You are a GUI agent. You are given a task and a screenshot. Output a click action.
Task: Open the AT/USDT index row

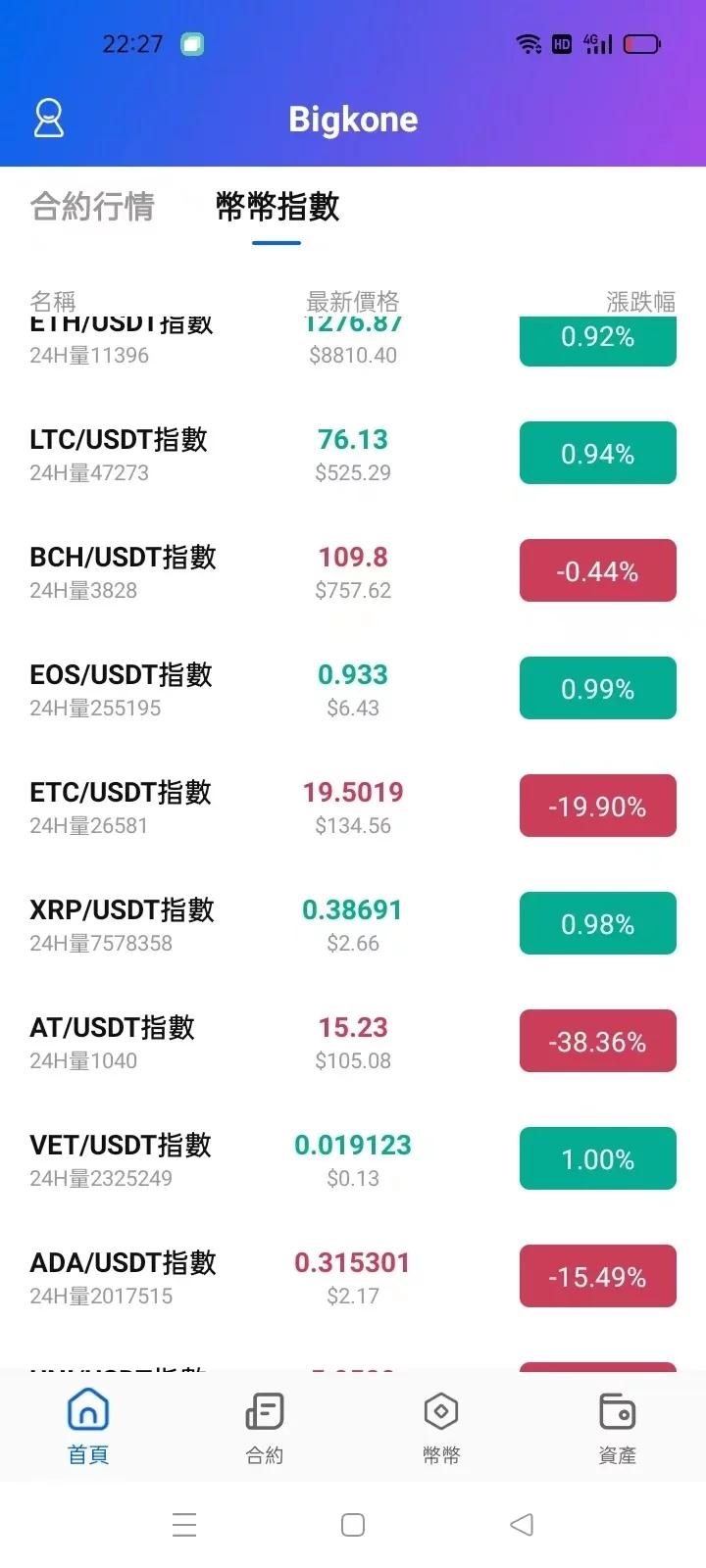(x=353, y=1042)
